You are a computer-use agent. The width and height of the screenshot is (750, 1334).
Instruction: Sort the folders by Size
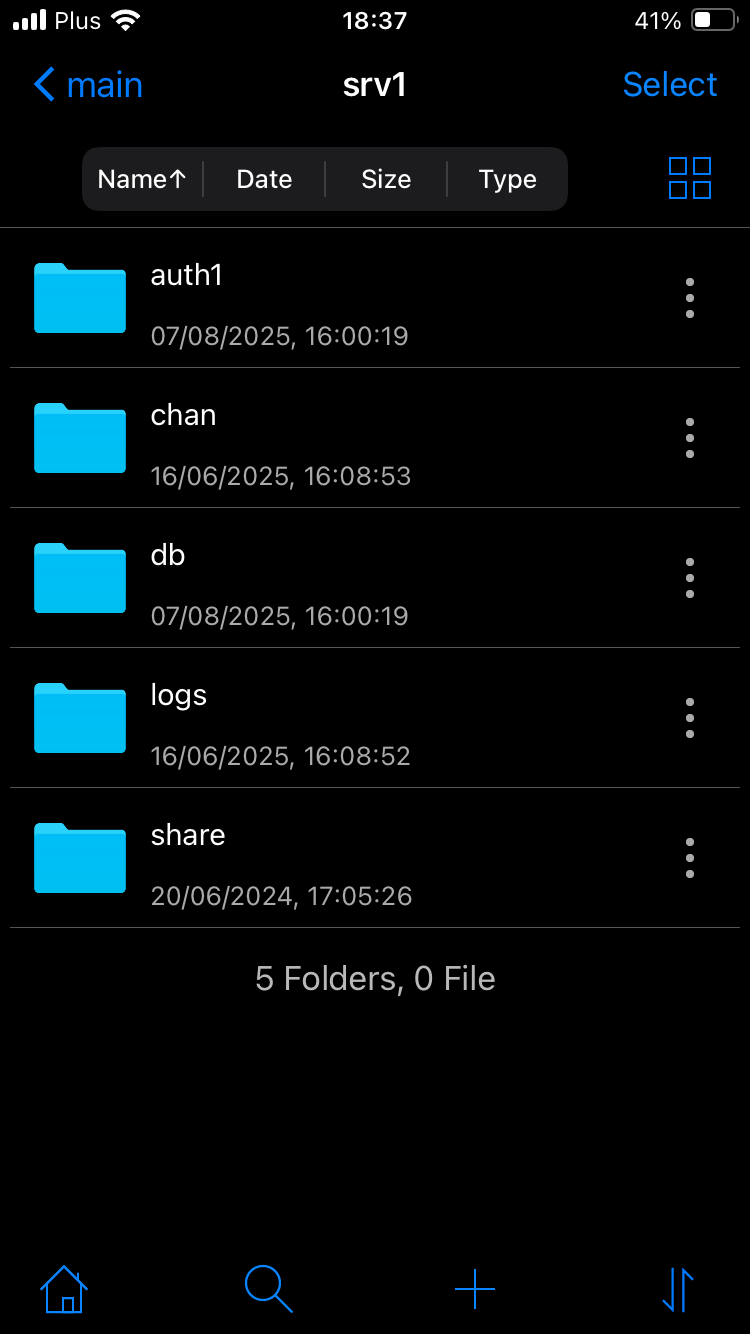386,179
